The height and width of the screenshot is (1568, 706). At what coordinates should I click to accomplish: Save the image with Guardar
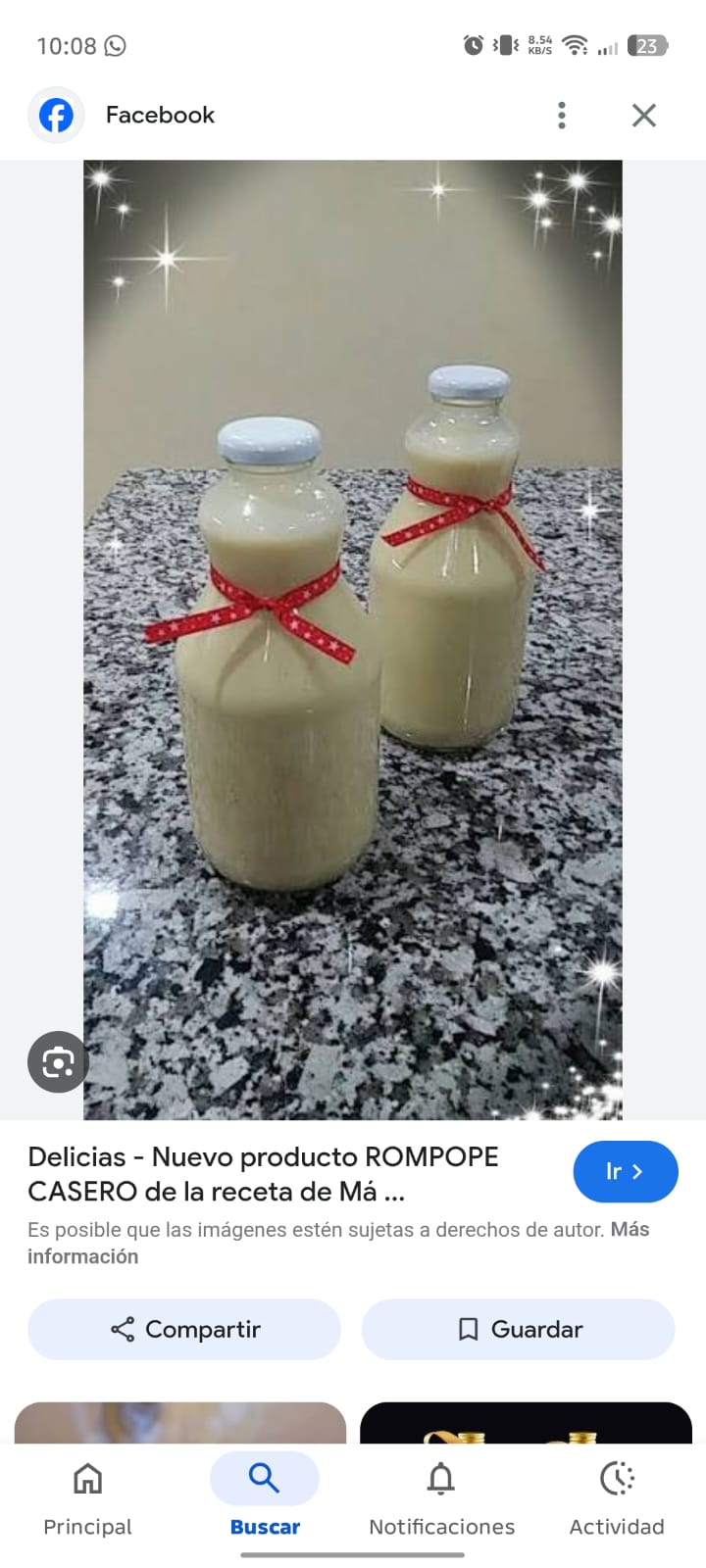pos(519,1329)
